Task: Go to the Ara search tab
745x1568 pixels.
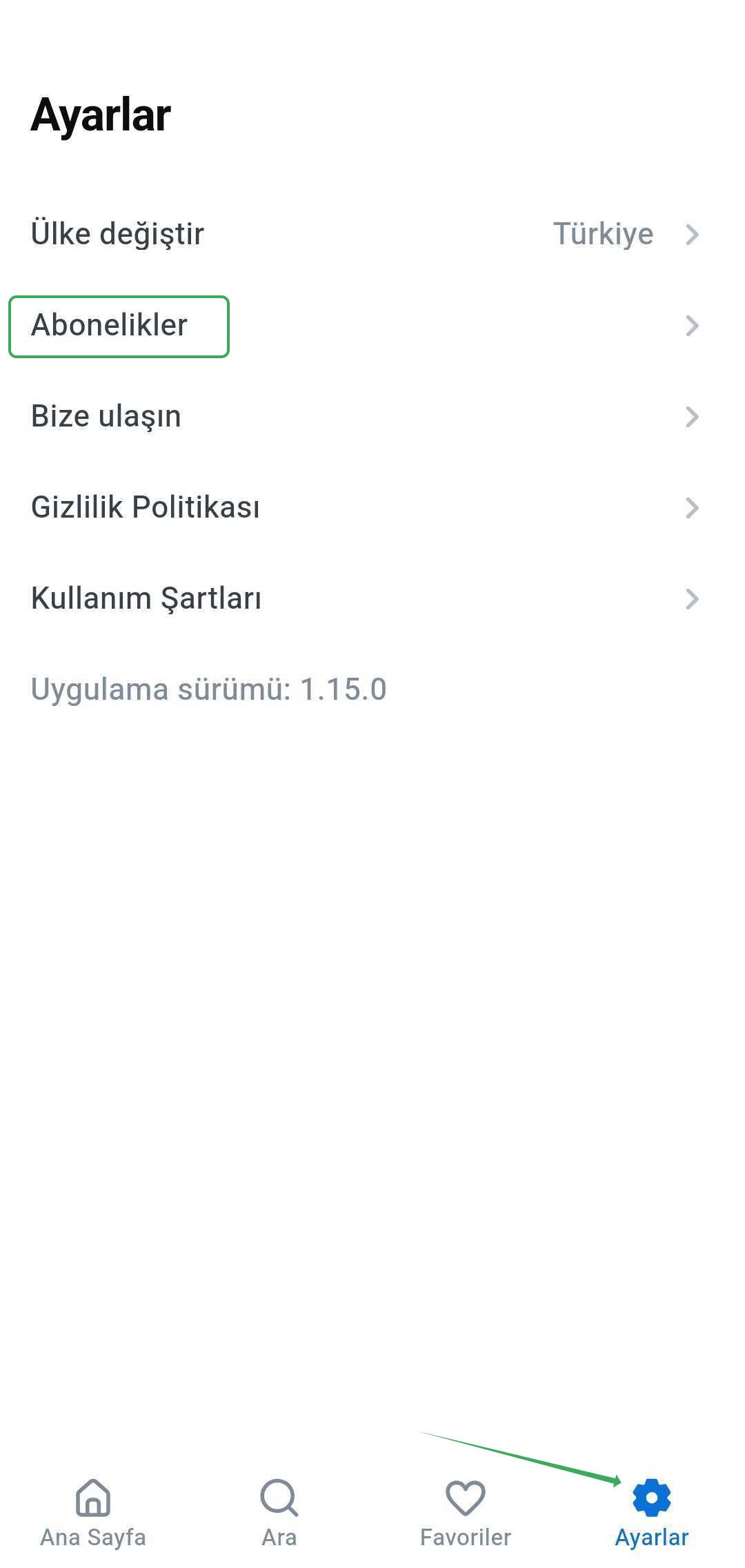Action: coord(279,1511)
